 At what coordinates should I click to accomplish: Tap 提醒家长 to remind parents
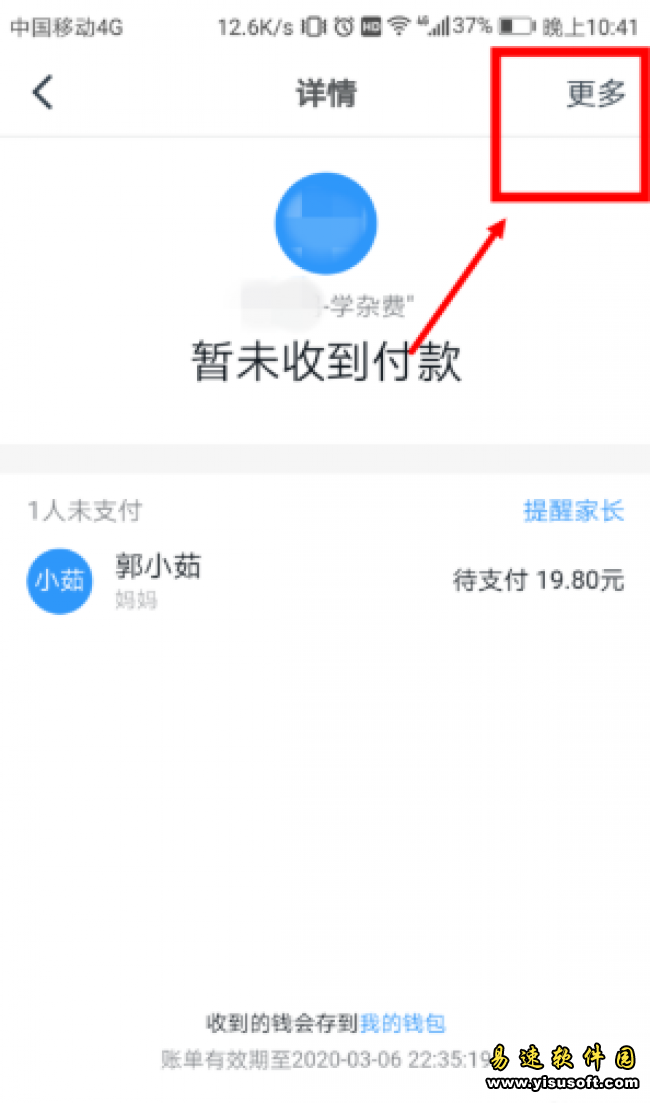pyautogui.click(x=573, y=511)
